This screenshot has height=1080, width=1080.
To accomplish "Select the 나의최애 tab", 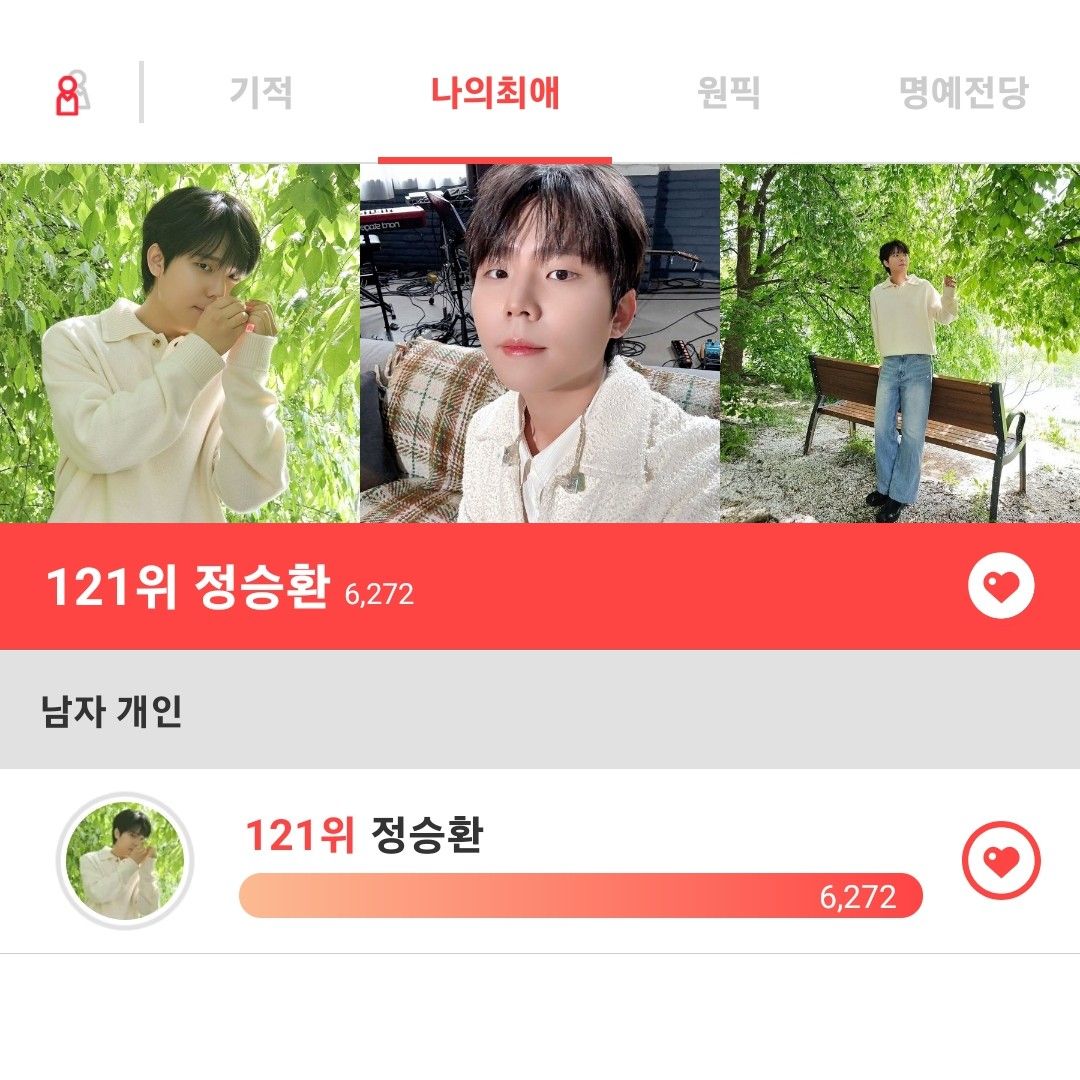I will 495,93.
